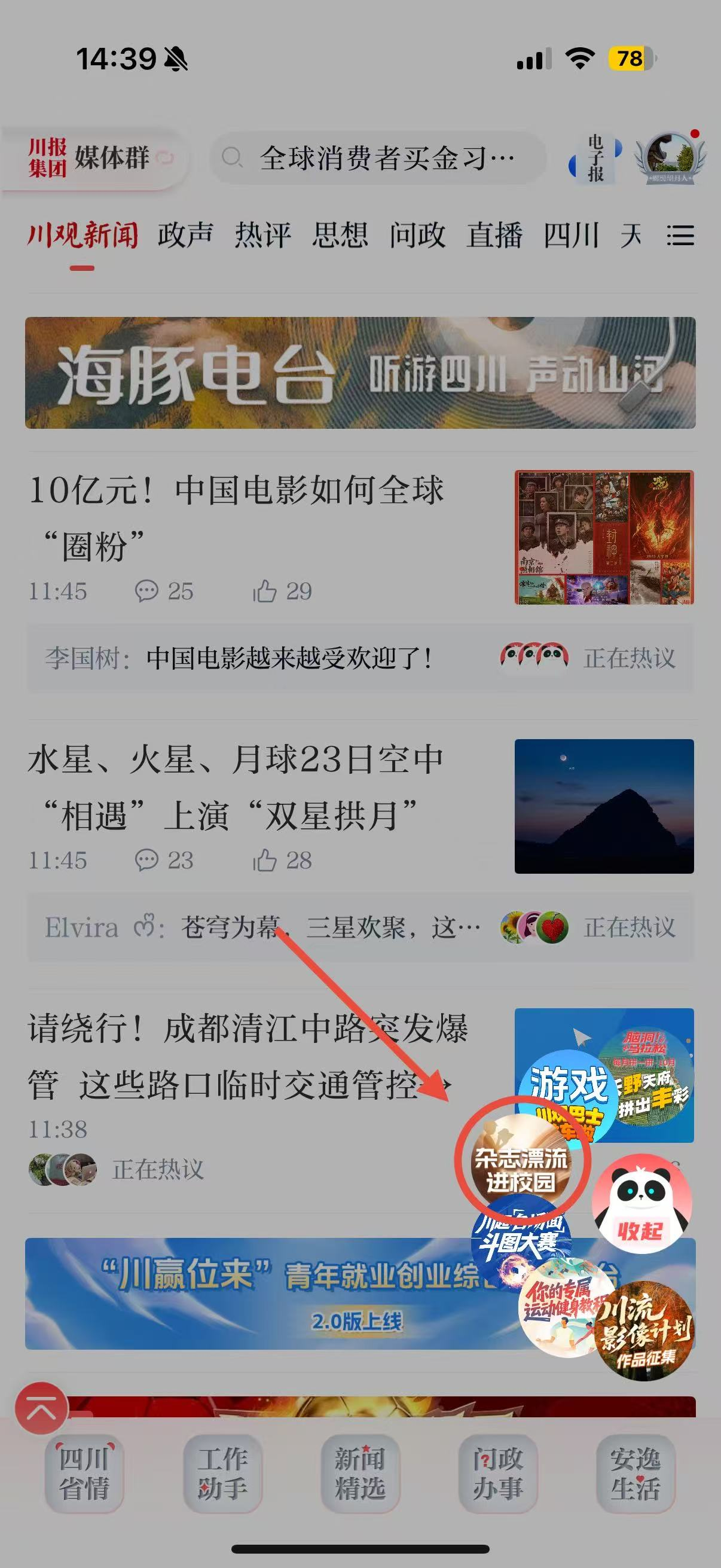Switch to the 四川省情 bottom tab
Image resolution: width=721 pixels, height=1568 pixels.
84,1473
